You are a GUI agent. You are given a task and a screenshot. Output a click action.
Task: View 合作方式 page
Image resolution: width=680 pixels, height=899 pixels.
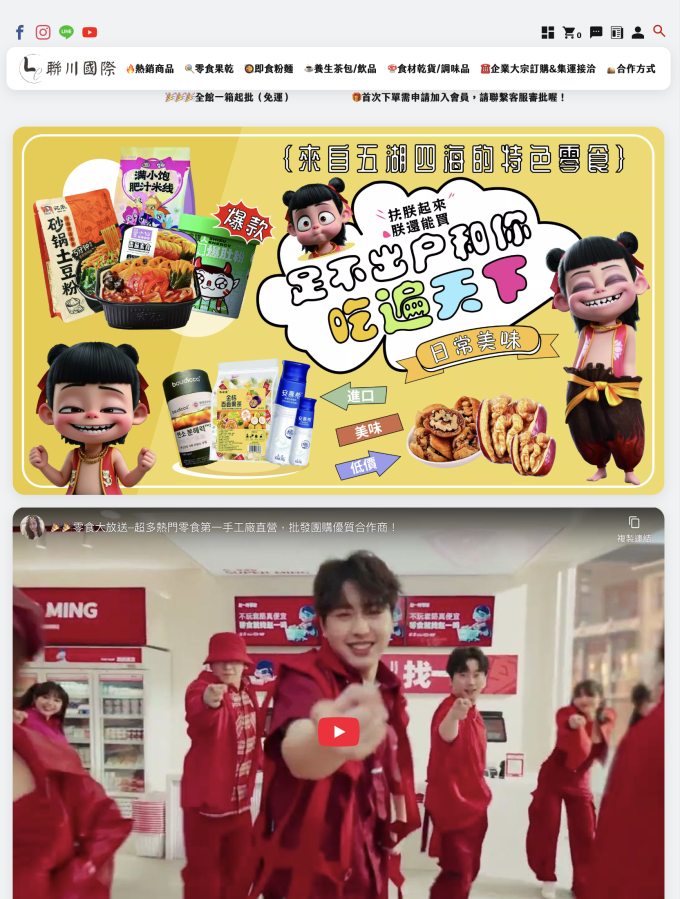click(631, 69)
